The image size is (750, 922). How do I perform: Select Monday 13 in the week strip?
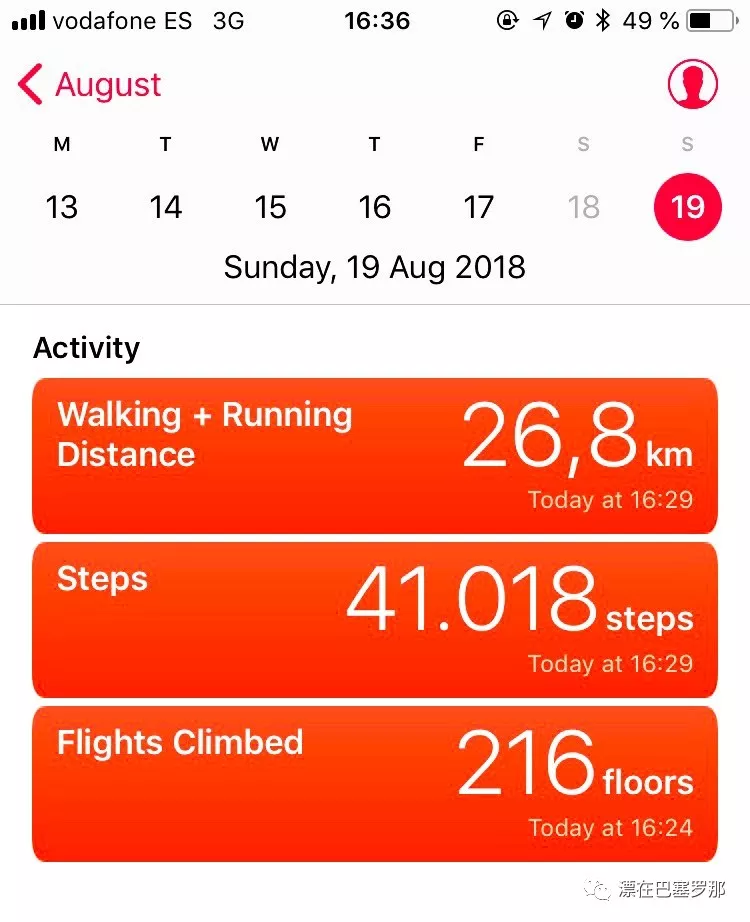tap(62, 207)
